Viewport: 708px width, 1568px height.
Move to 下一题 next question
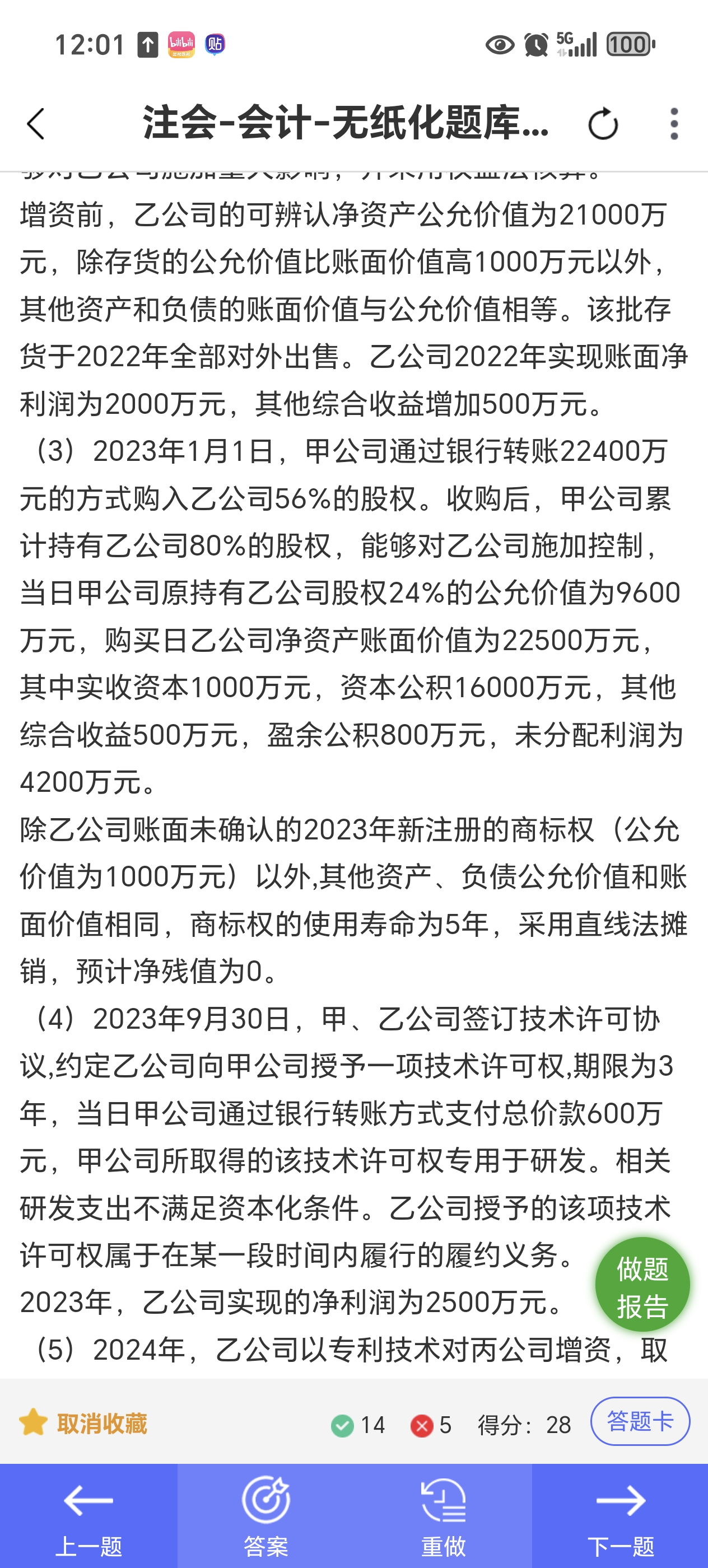point(620,1516)
